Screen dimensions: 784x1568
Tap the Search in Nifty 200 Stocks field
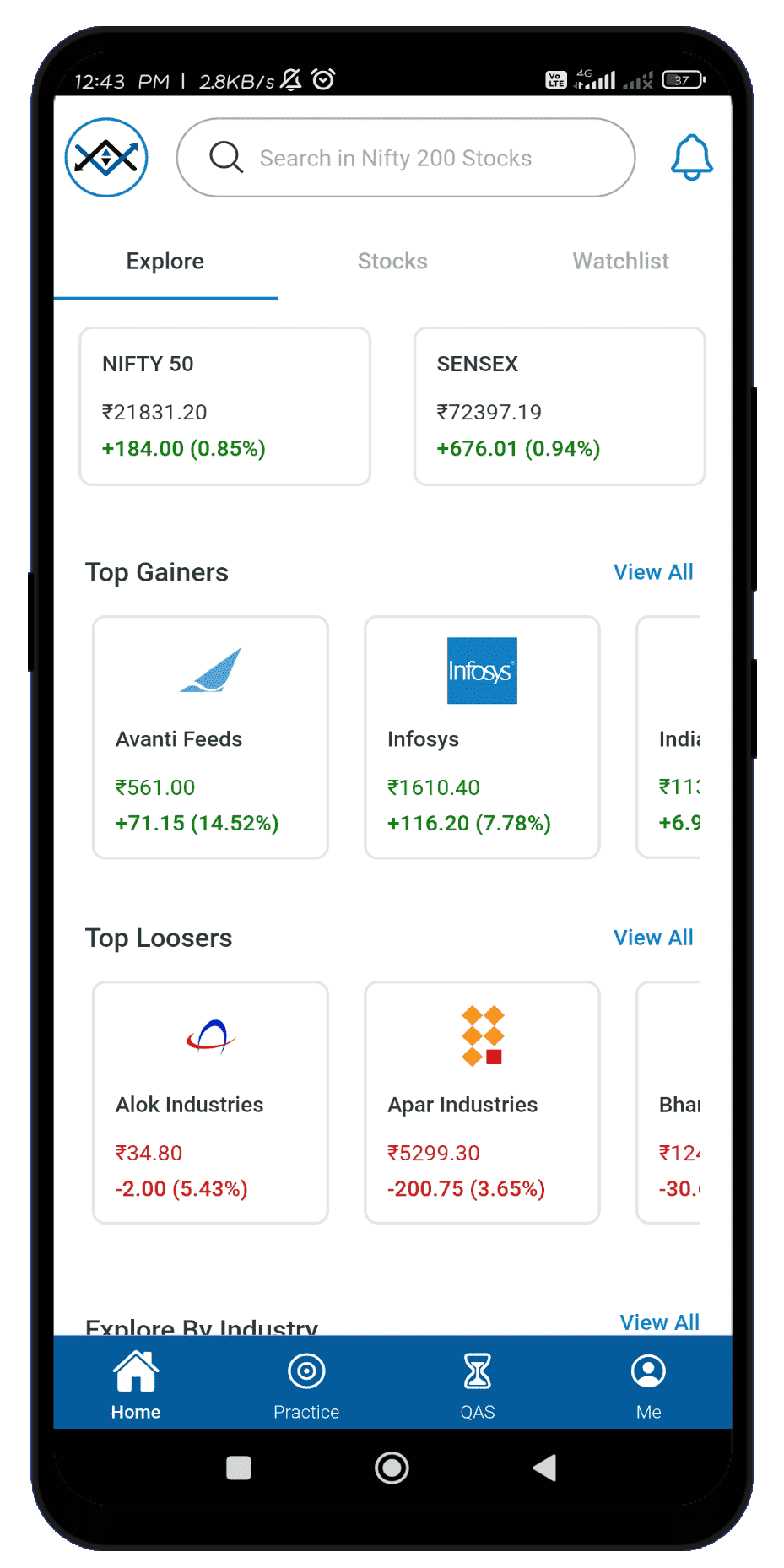click(405, 158)
